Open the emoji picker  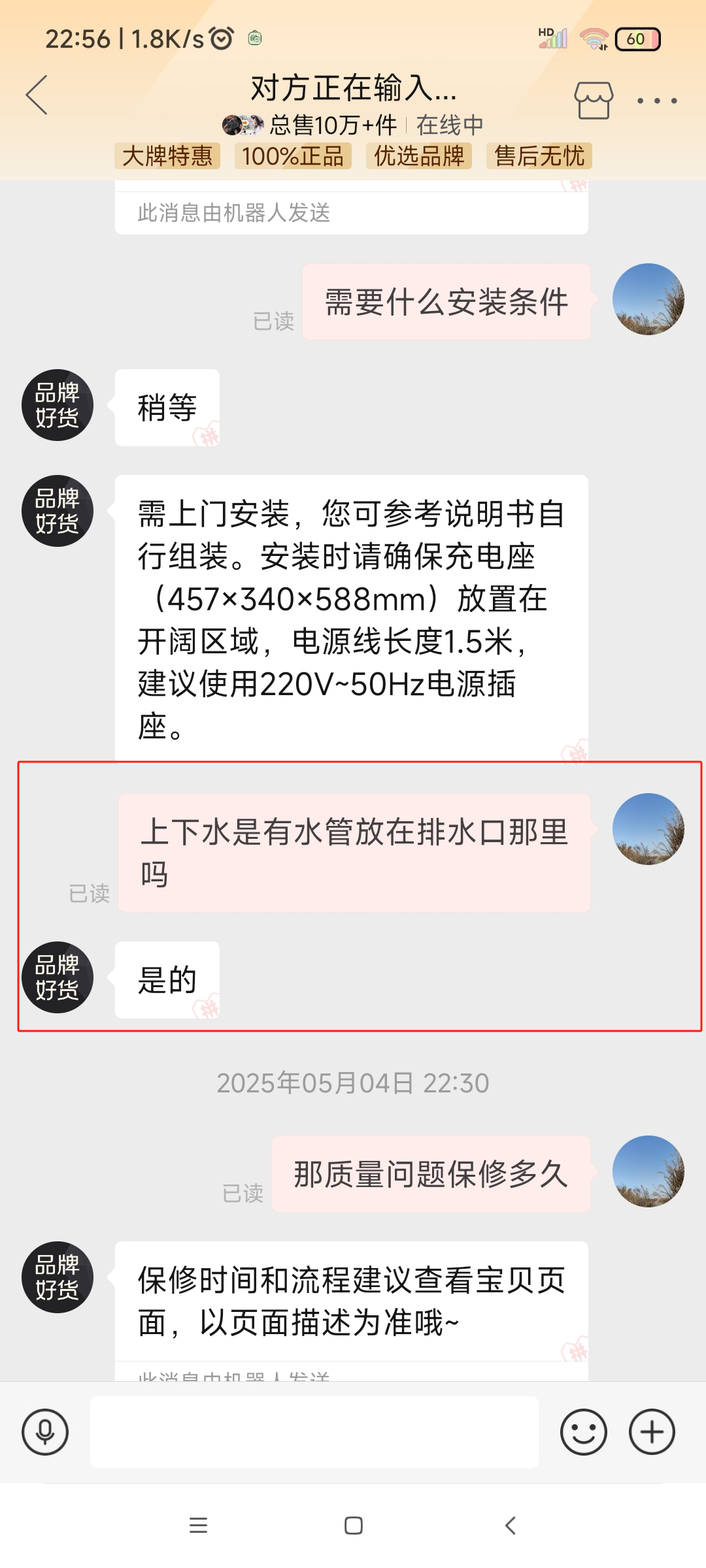[x=583, y=1432]
